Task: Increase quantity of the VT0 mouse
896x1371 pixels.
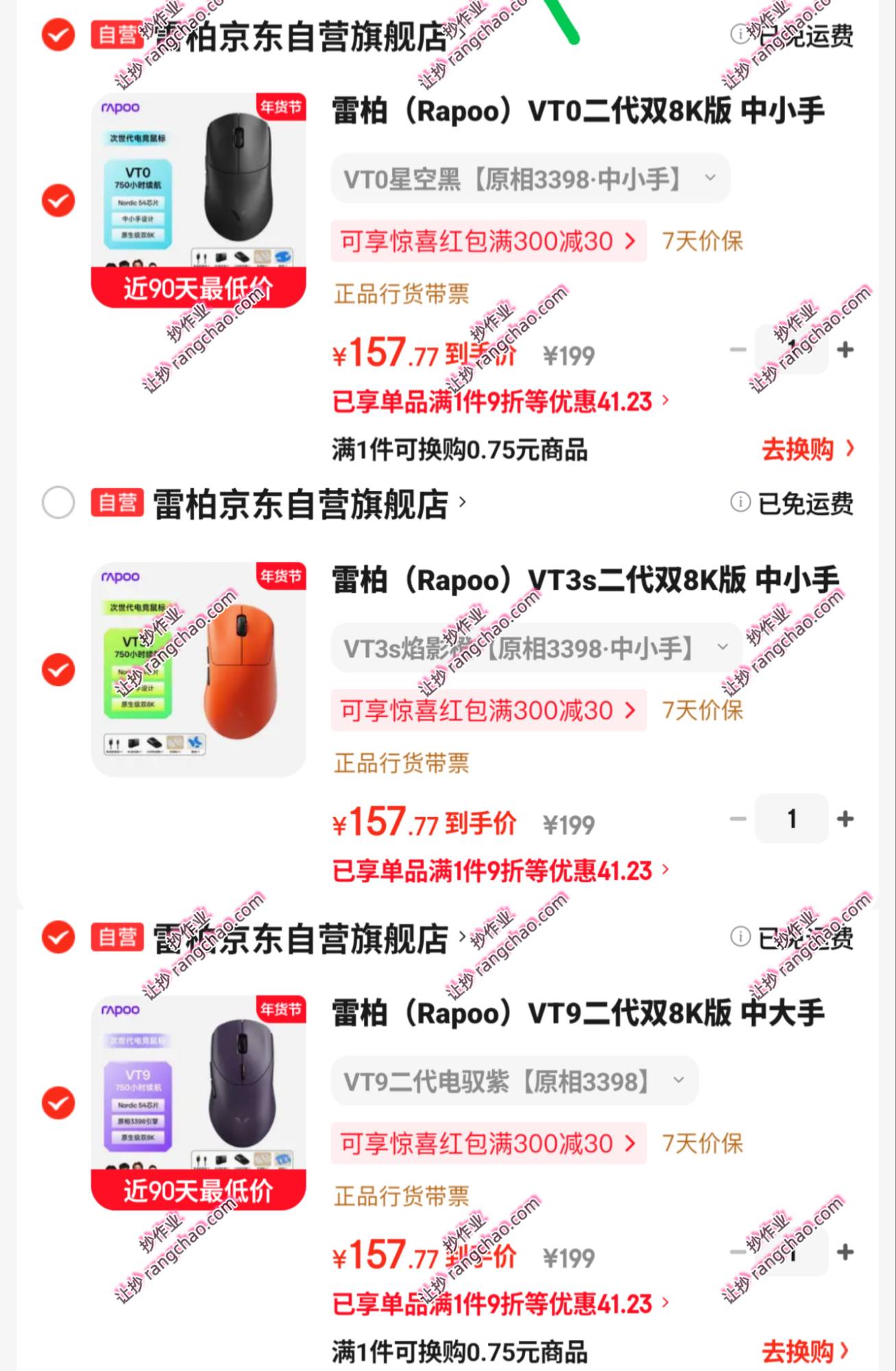Action: click(845, 350)
